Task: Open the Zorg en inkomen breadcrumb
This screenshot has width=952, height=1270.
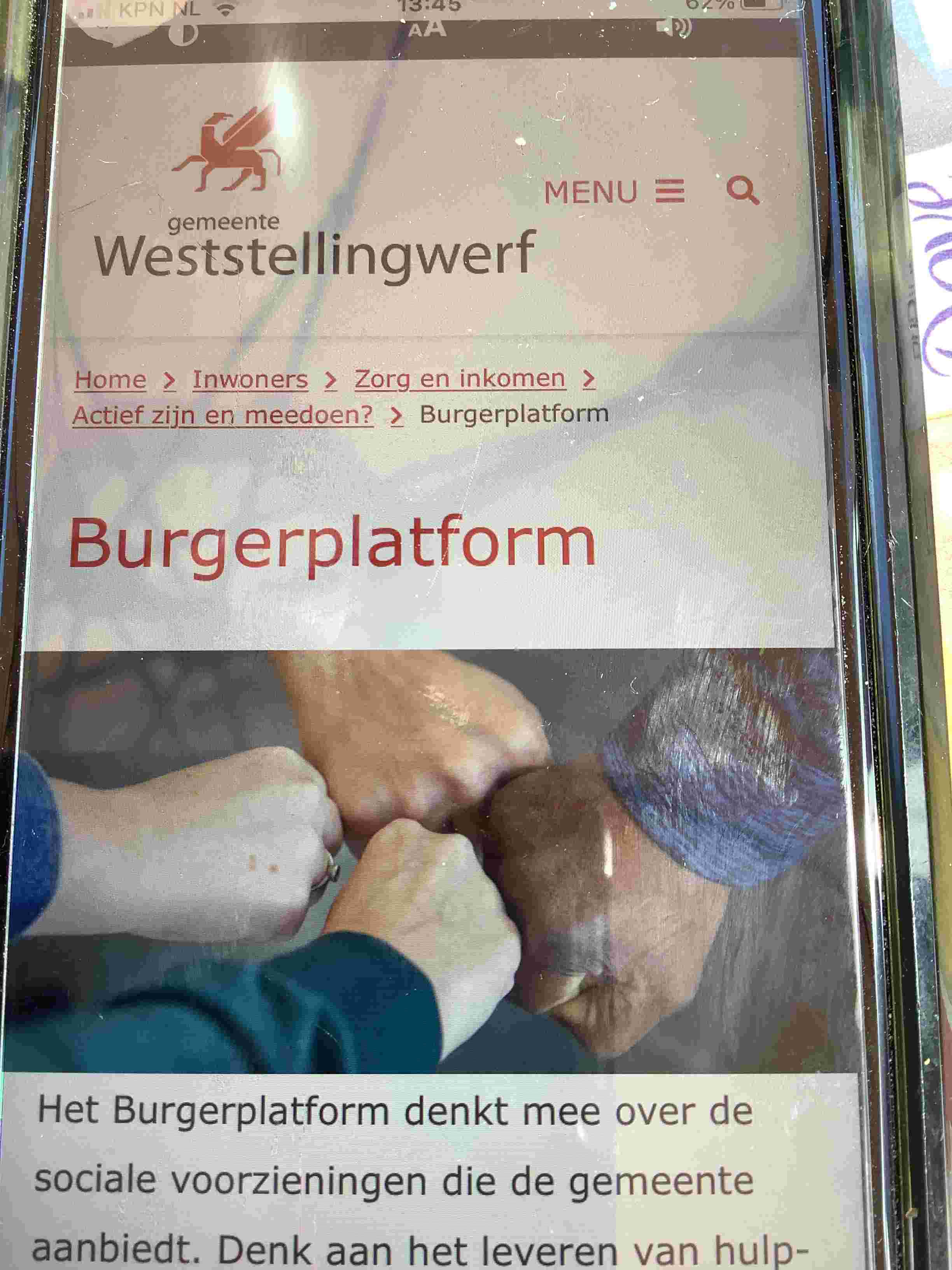Action: 460,379
